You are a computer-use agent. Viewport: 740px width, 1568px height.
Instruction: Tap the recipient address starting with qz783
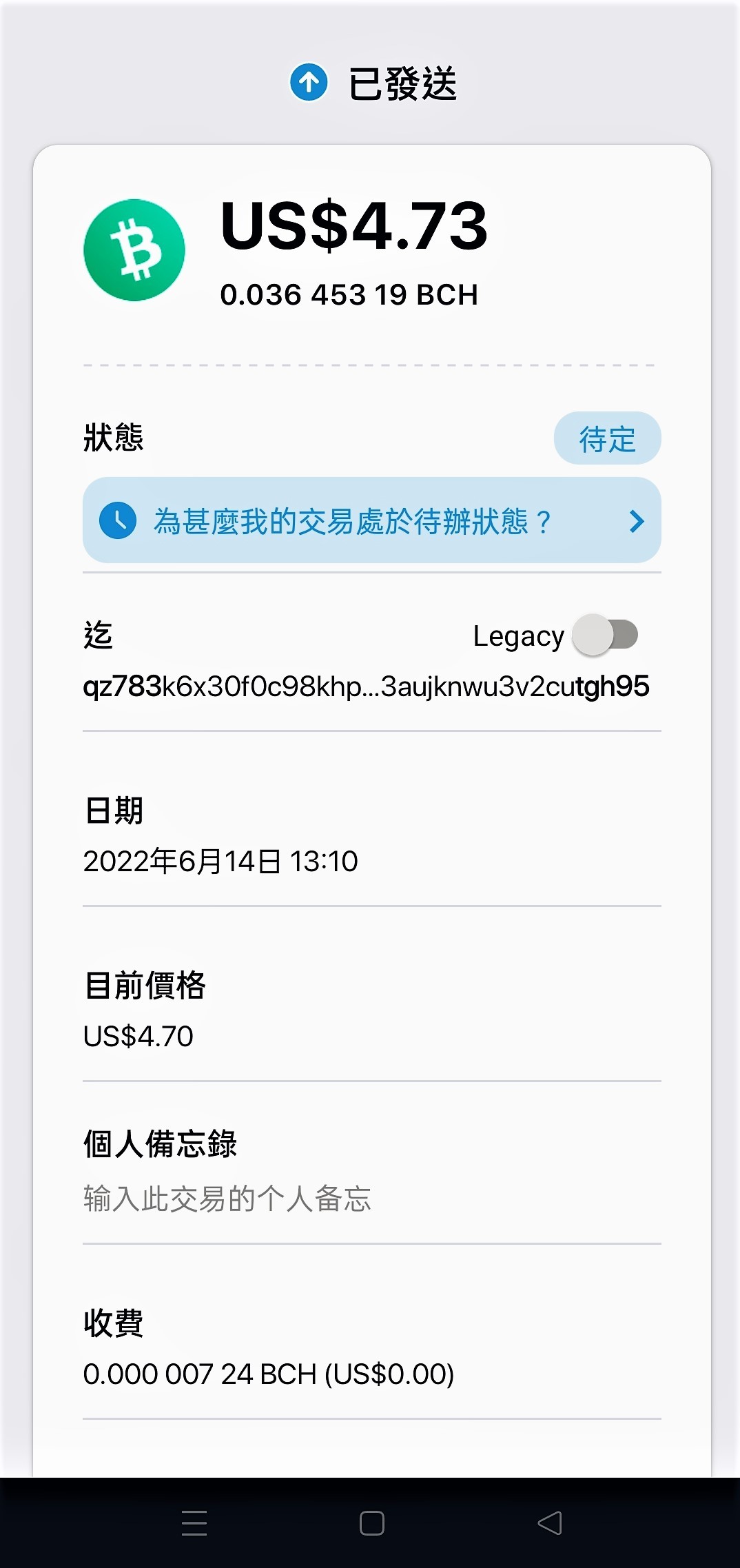click(366, 686)
